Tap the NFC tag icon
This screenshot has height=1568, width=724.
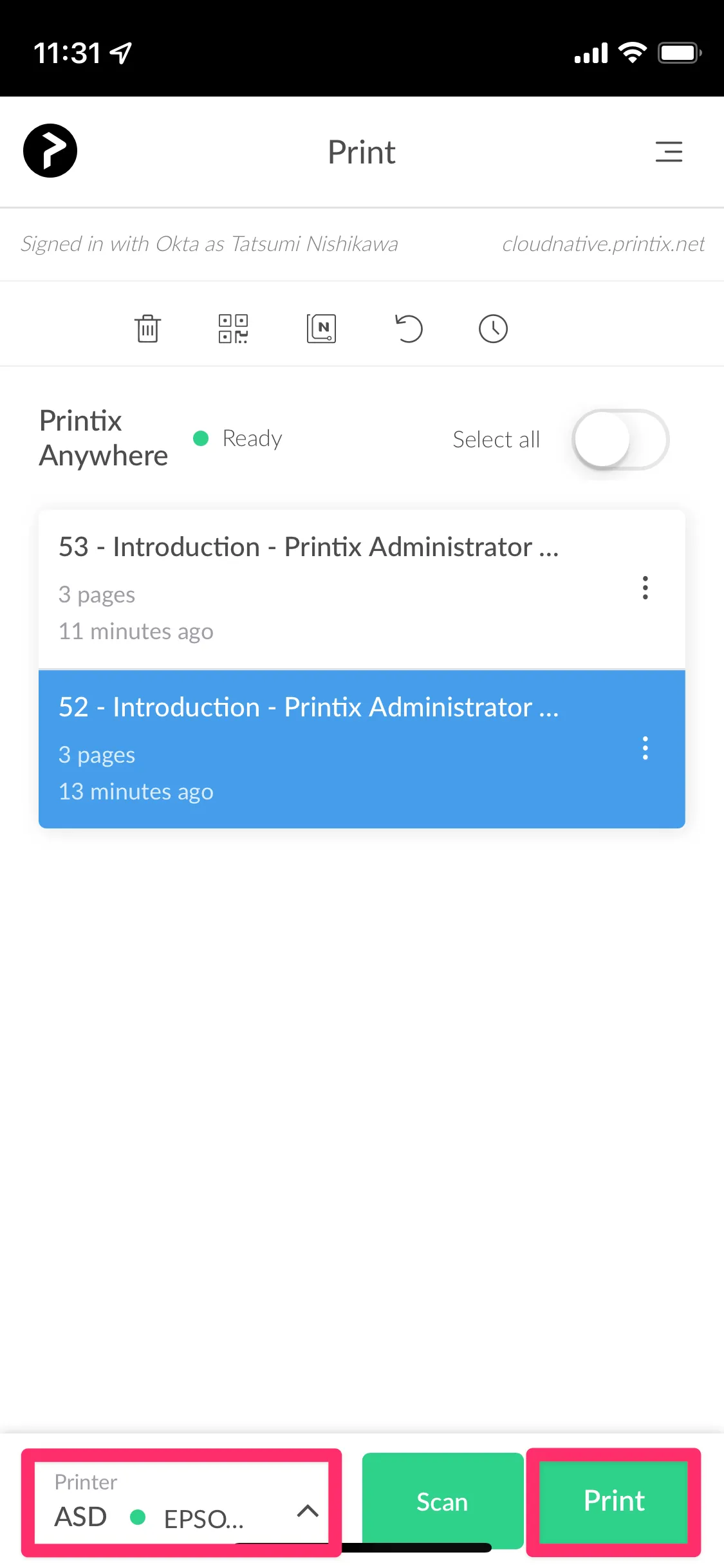[321, 329]
